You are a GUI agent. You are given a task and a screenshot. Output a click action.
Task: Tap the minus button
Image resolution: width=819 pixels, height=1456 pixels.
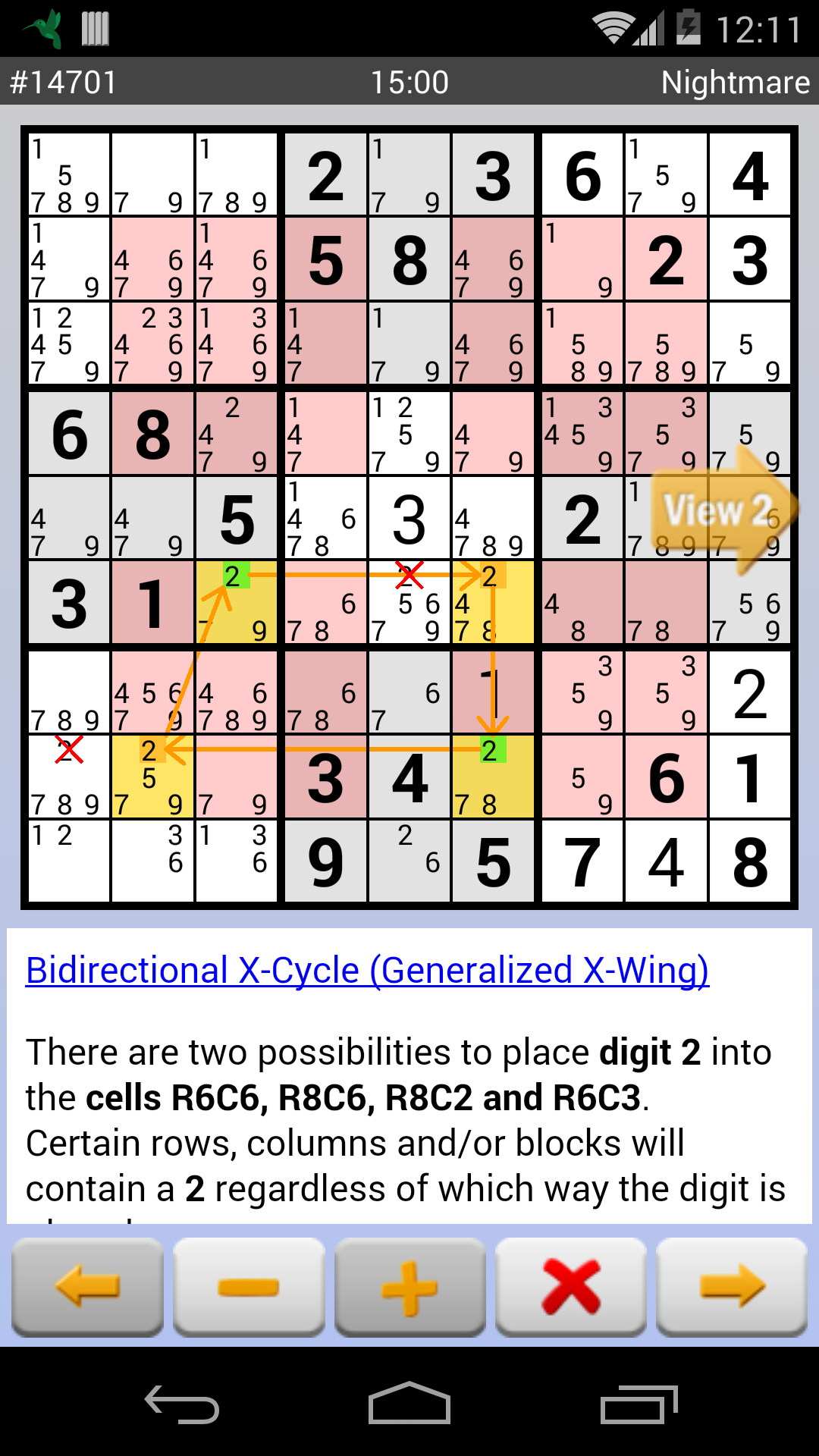pos(249,1287)
